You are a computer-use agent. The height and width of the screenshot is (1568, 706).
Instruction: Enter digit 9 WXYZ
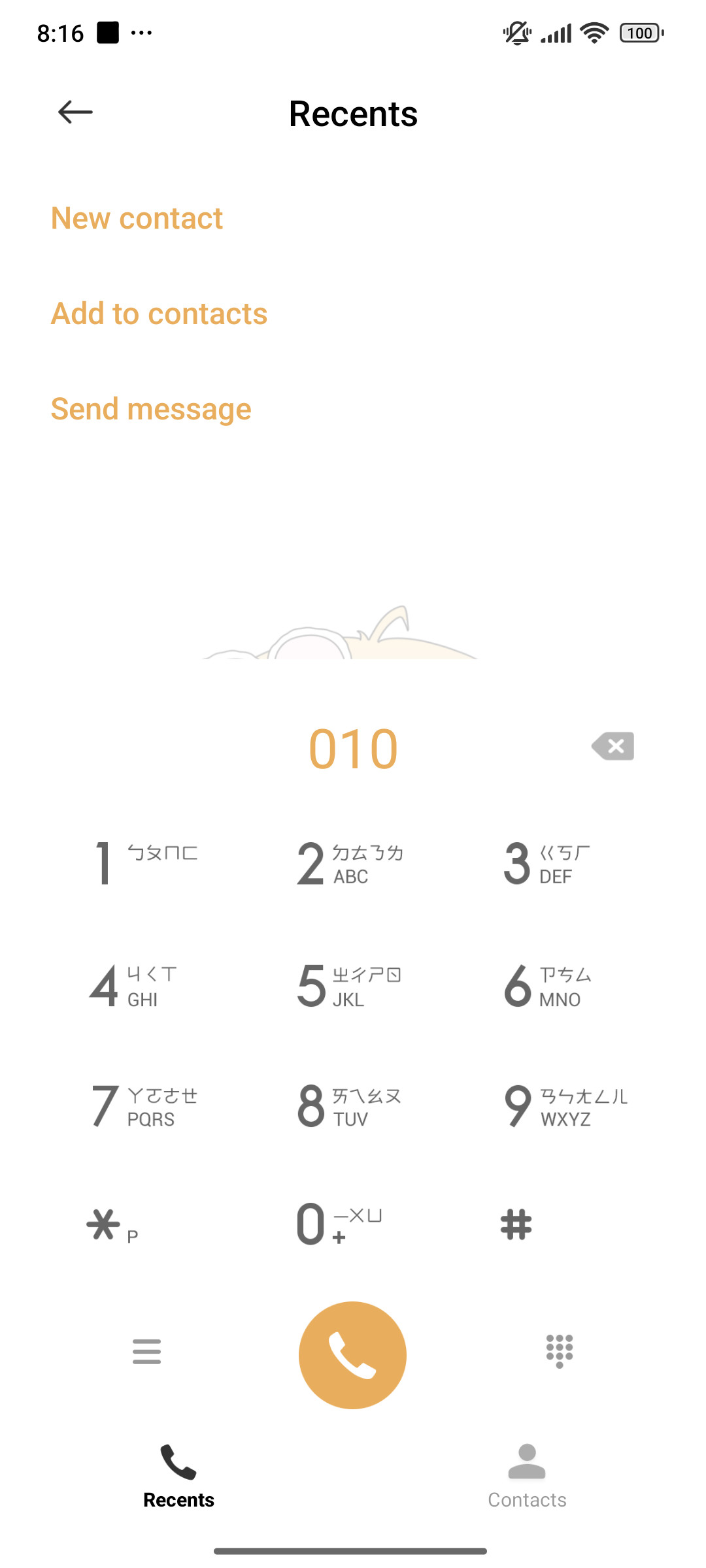[x=559, y=1106]
